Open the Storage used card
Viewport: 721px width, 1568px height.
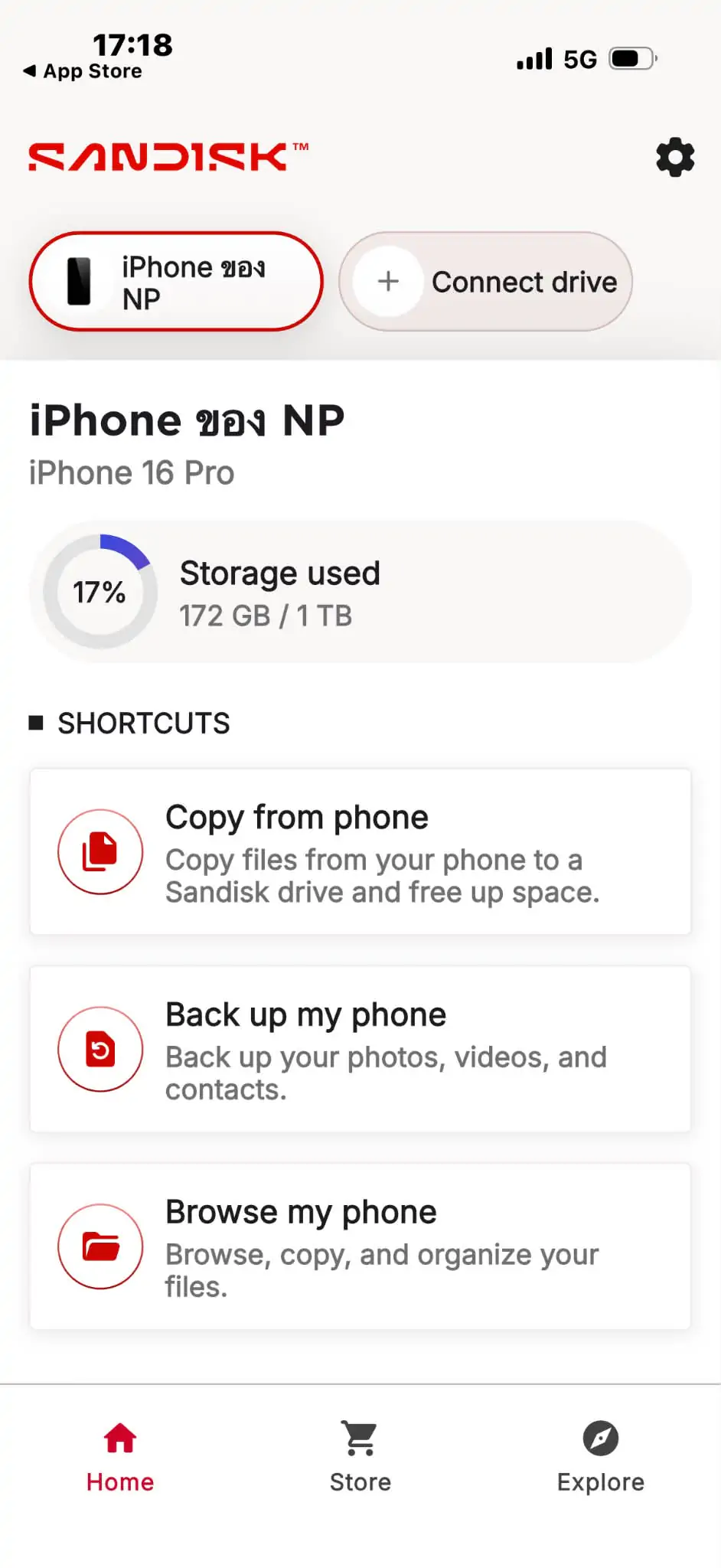tap(360, 592)
